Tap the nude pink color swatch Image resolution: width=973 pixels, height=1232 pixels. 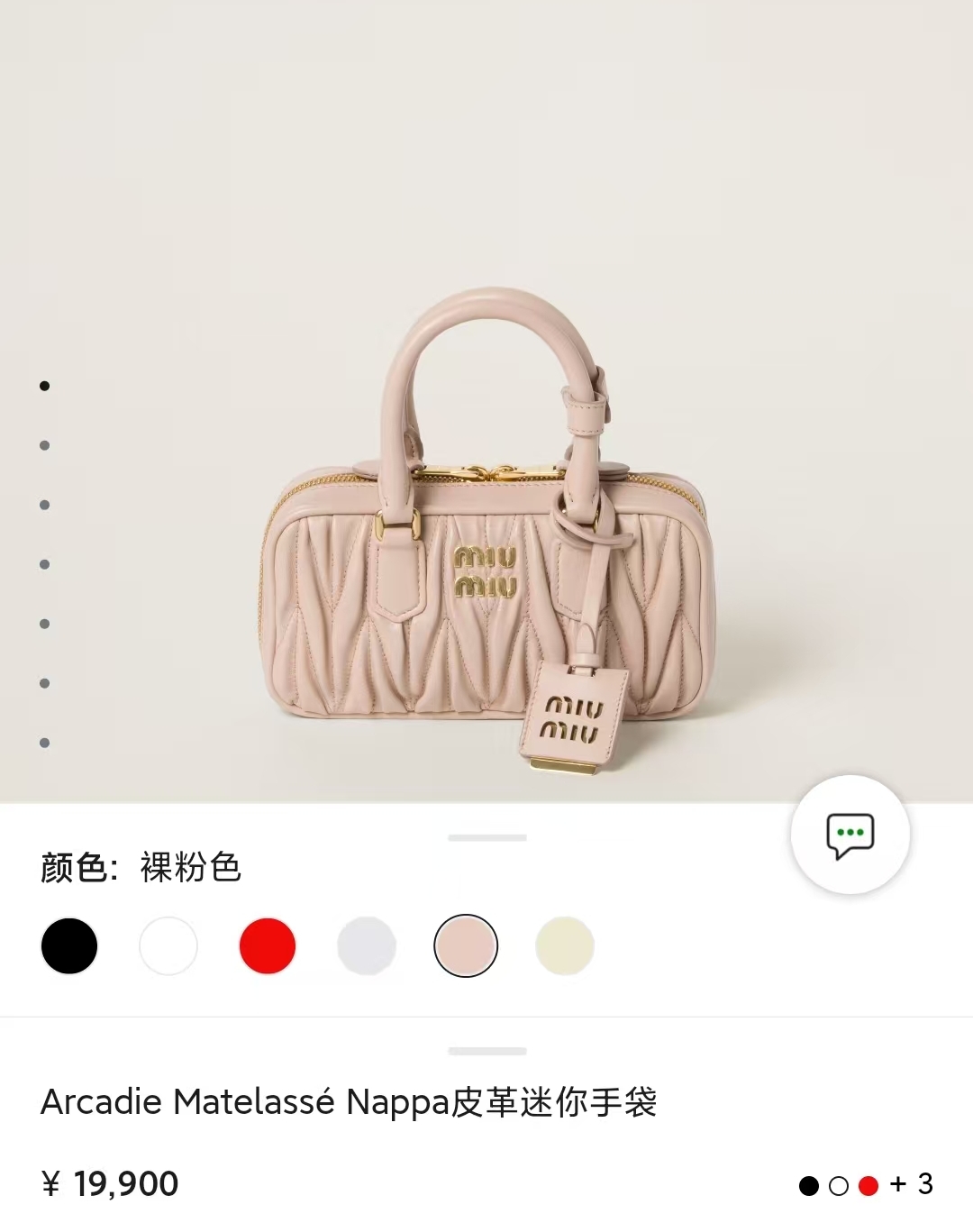tap(466, 946)
